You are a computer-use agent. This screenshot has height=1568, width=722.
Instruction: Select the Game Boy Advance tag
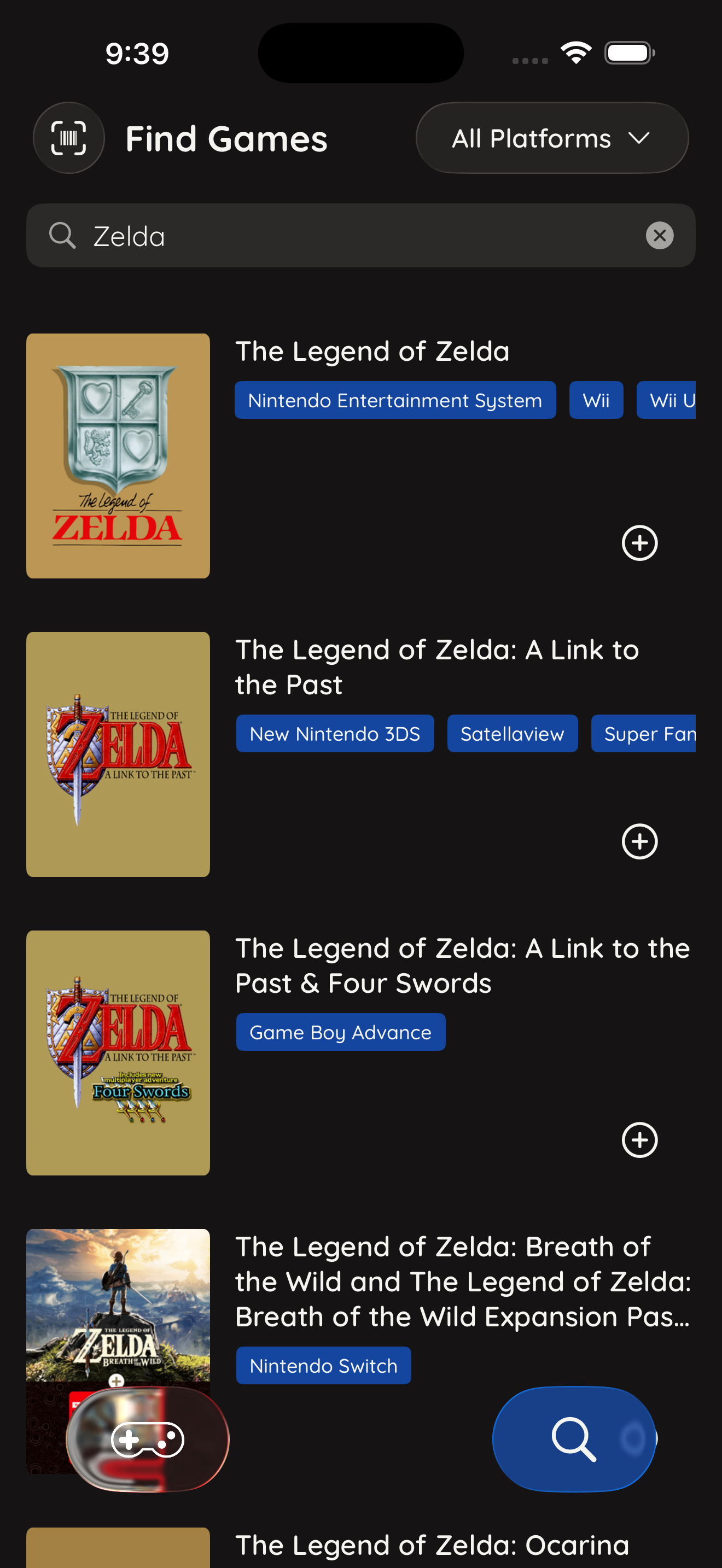340,1032
